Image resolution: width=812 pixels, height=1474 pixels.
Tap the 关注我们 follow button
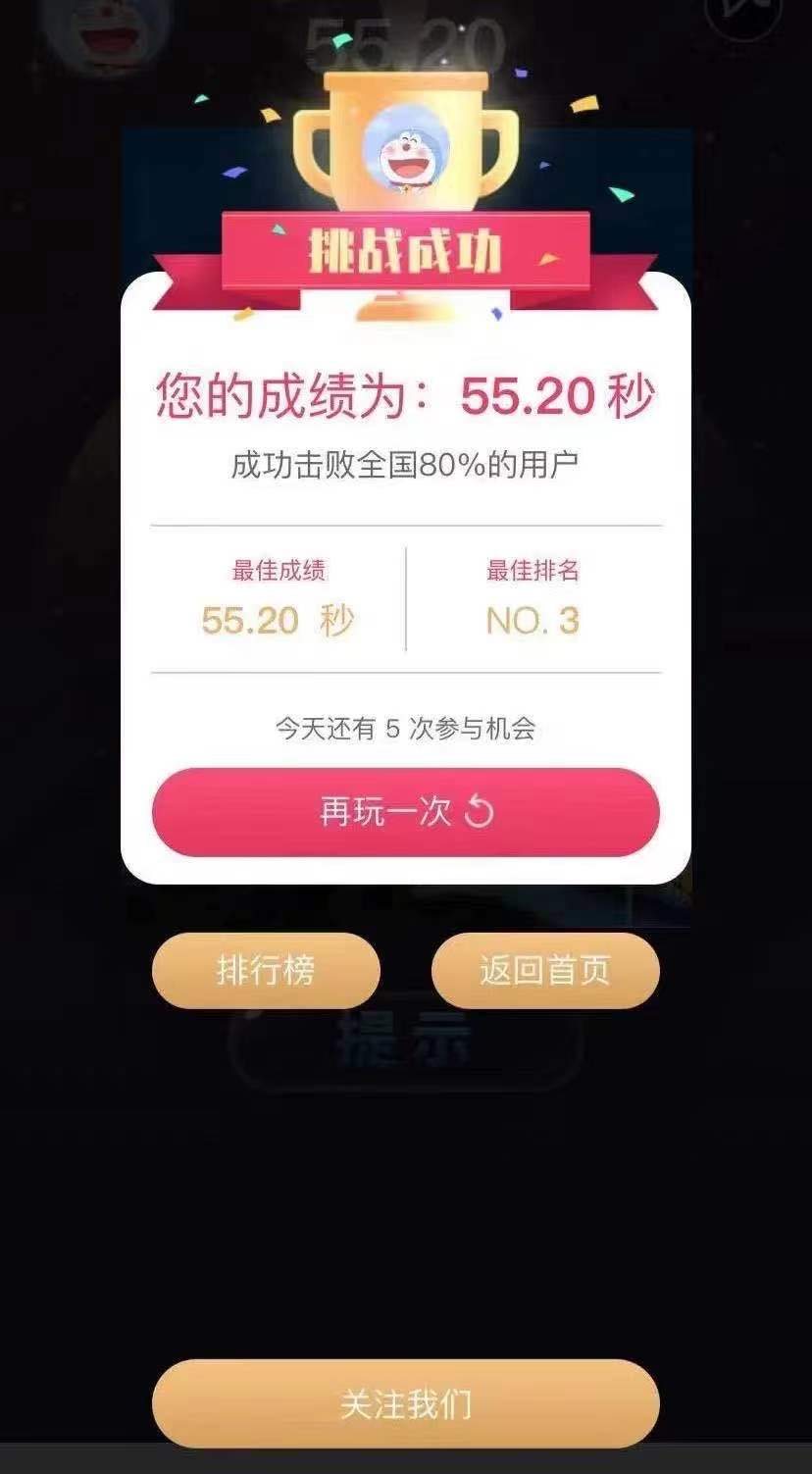405,1403
